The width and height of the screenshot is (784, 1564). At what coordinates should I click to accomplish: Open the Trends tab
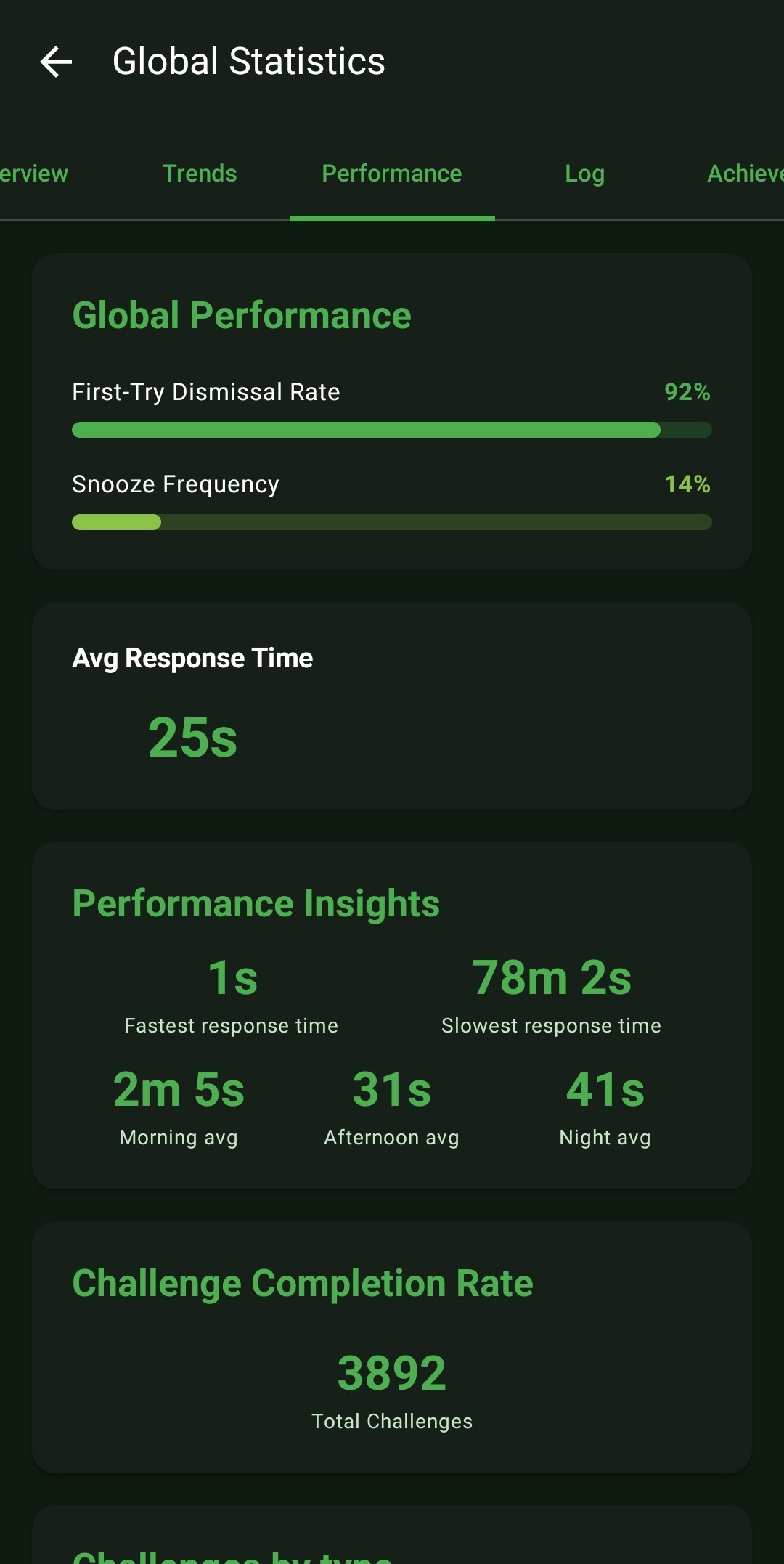(x=200, y=174)
